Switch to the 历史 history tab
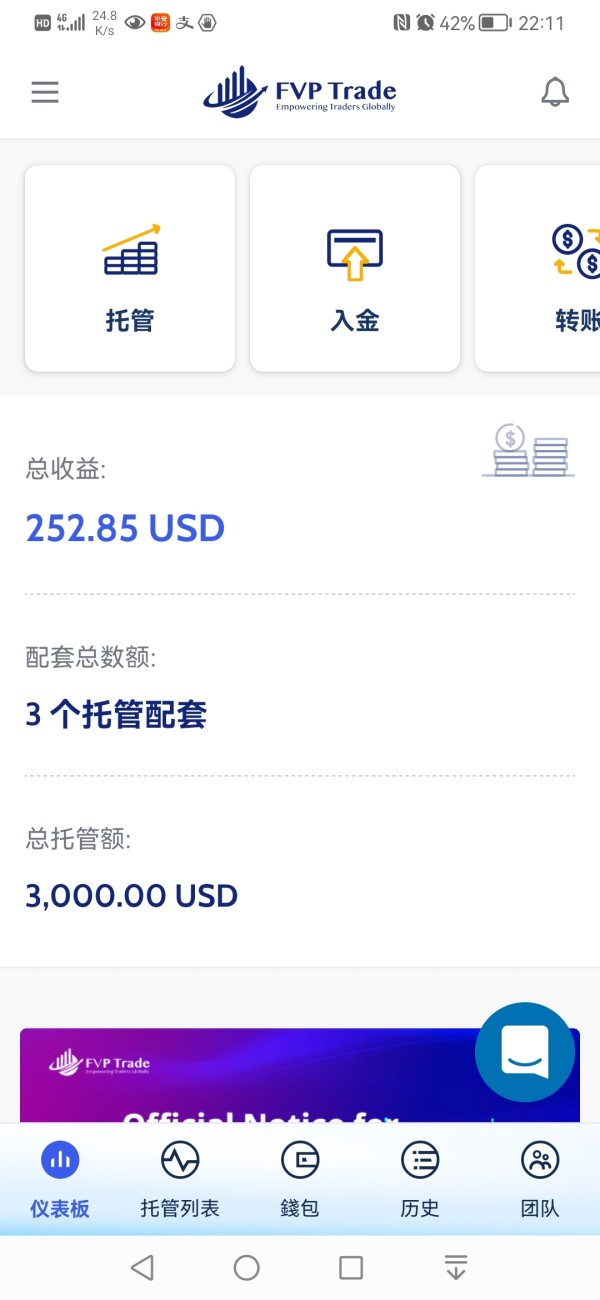 click(420, 1180)
